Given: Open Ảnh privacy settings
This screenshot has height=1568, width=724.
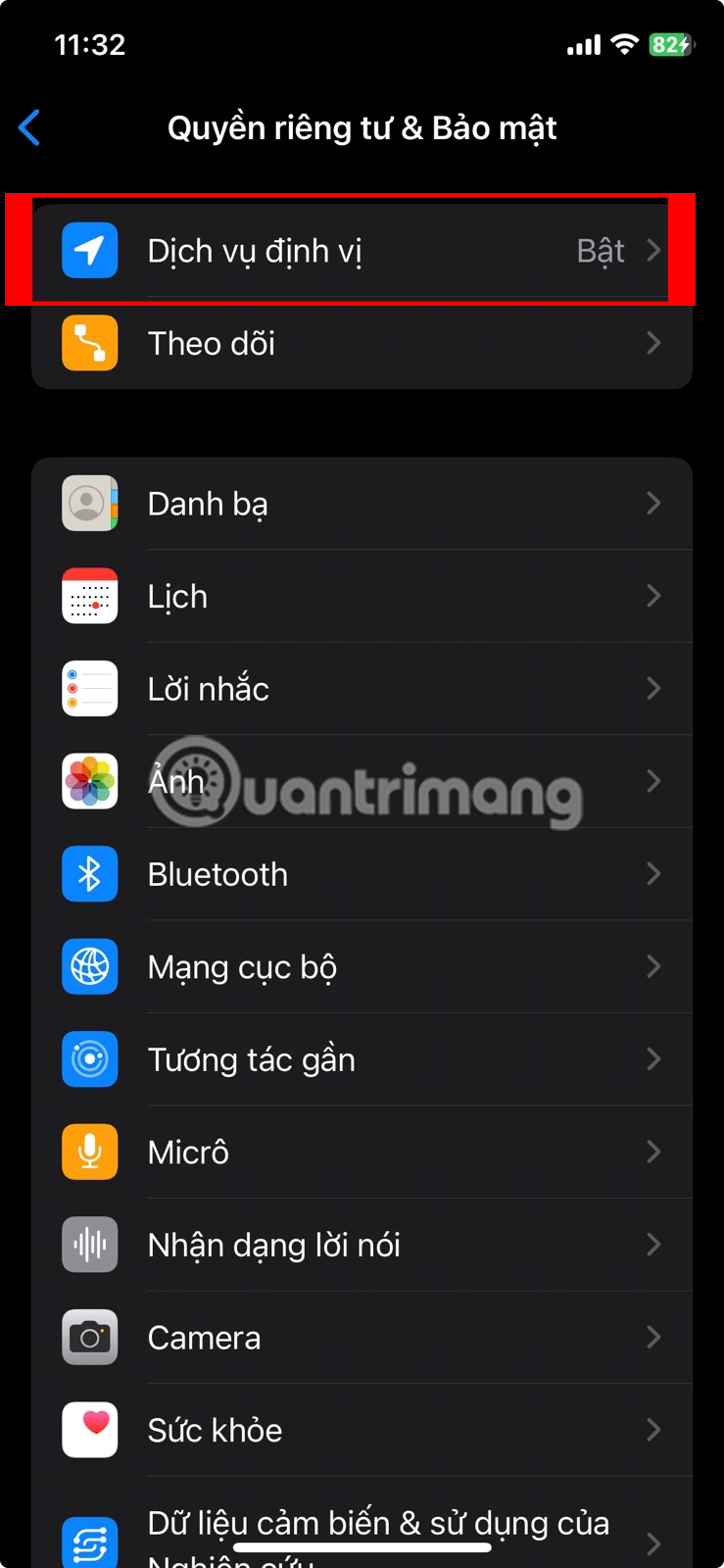Looking at the screenshot, I should (361, 781).
